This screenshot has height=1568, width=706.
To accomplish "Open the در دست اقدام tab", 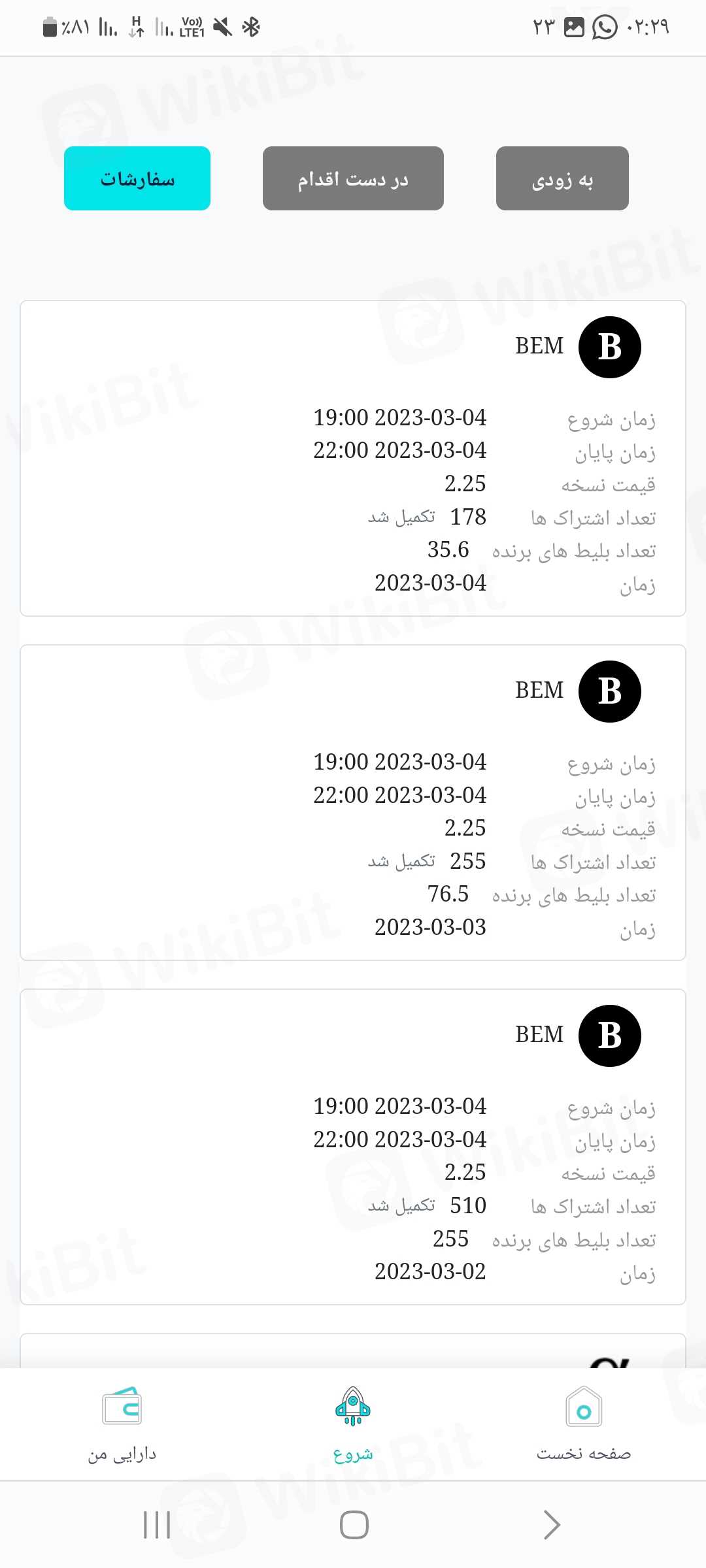I will pos(353,178).
